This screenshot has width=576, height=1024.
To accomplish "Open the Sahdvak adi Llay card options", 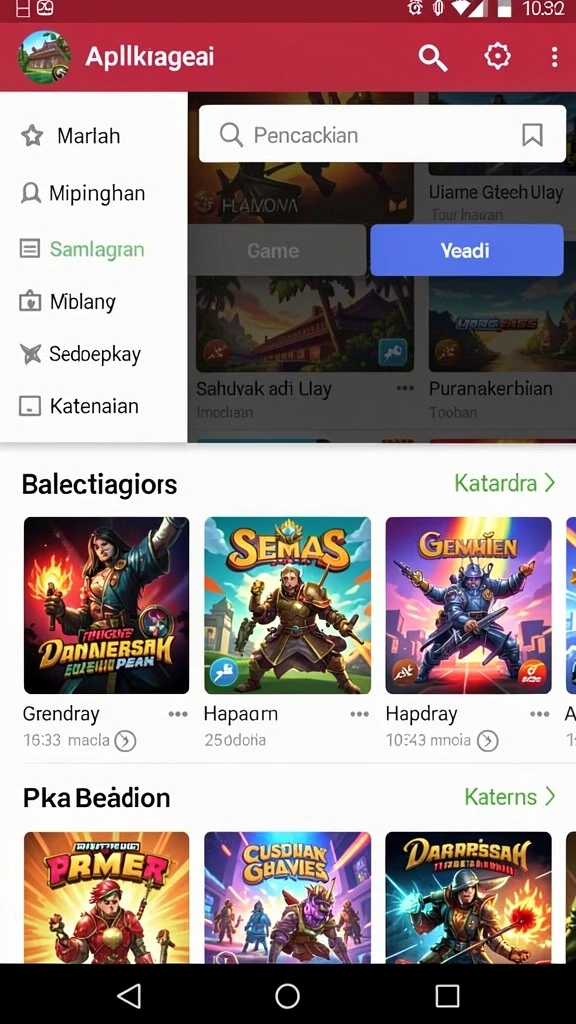I will click(x=405, y=388).
